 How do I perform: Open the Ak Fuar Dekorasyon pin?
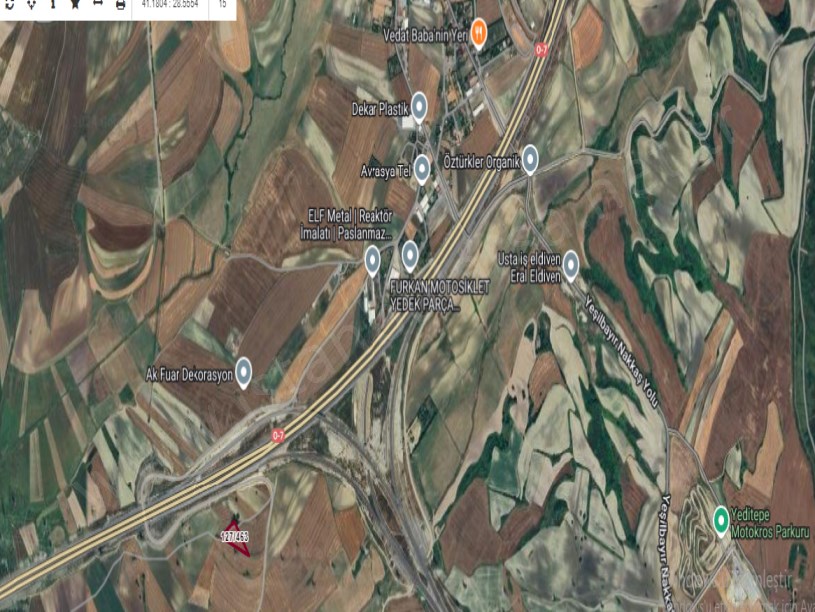coord(243,372)
